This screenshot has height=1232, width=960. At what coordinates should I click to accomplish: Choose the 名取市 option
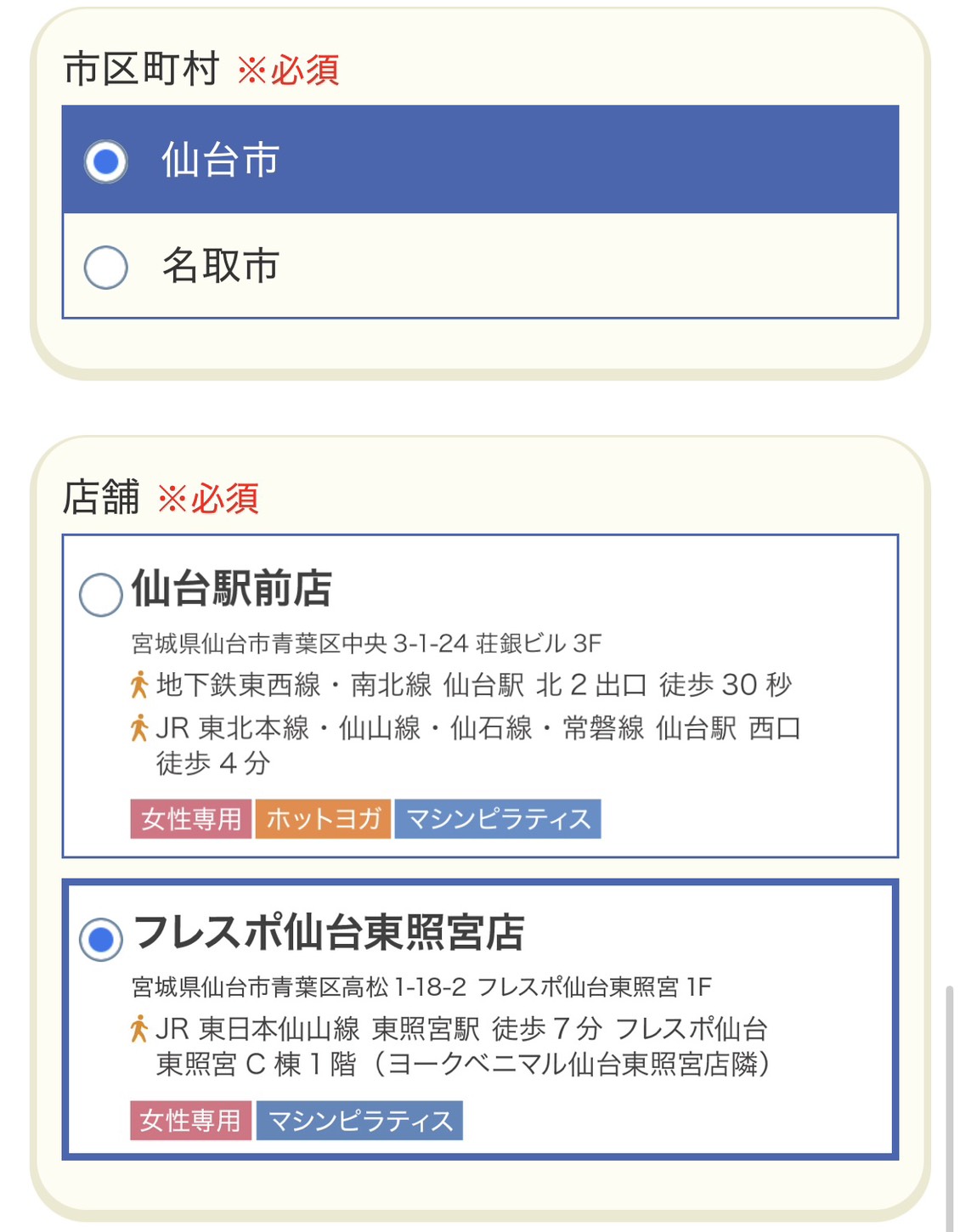point(106,267)
